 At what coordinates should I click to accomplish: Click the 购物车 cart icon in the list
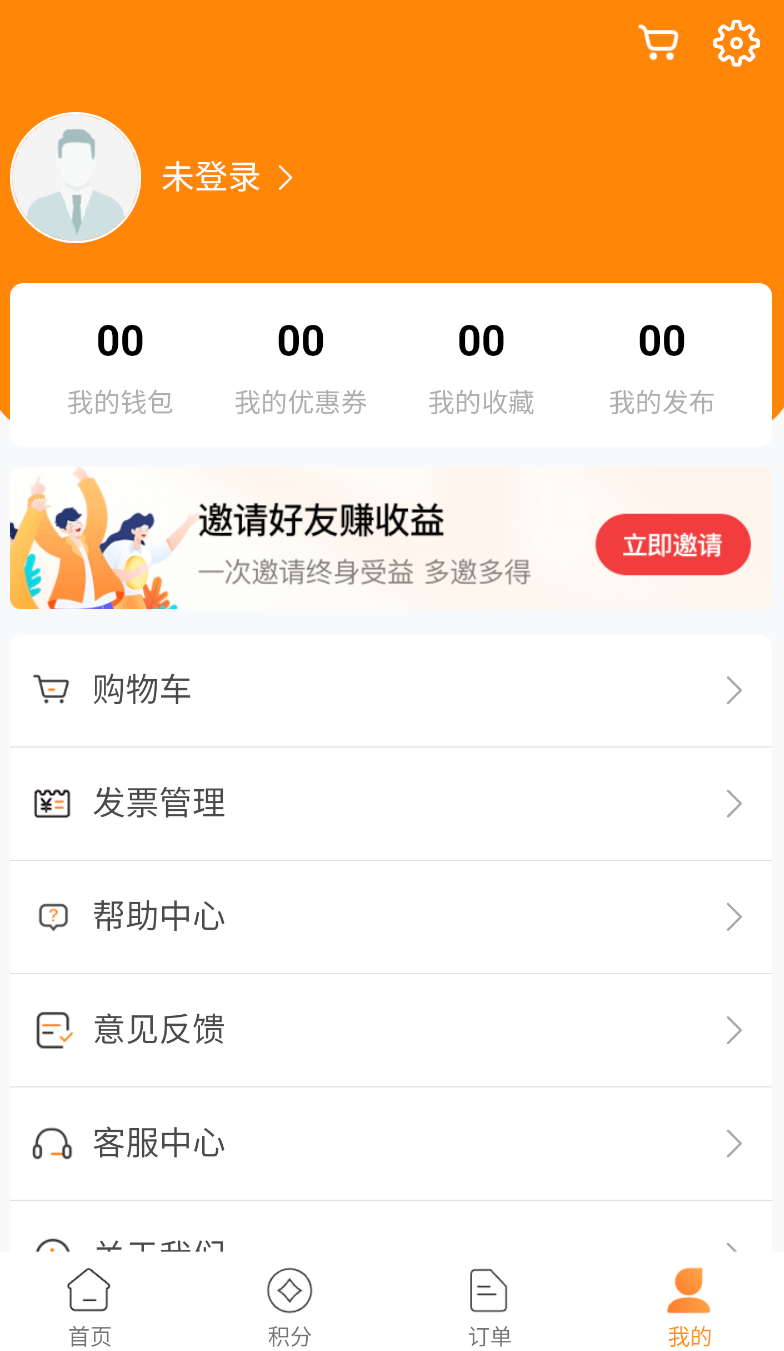[x=54, y=690]
